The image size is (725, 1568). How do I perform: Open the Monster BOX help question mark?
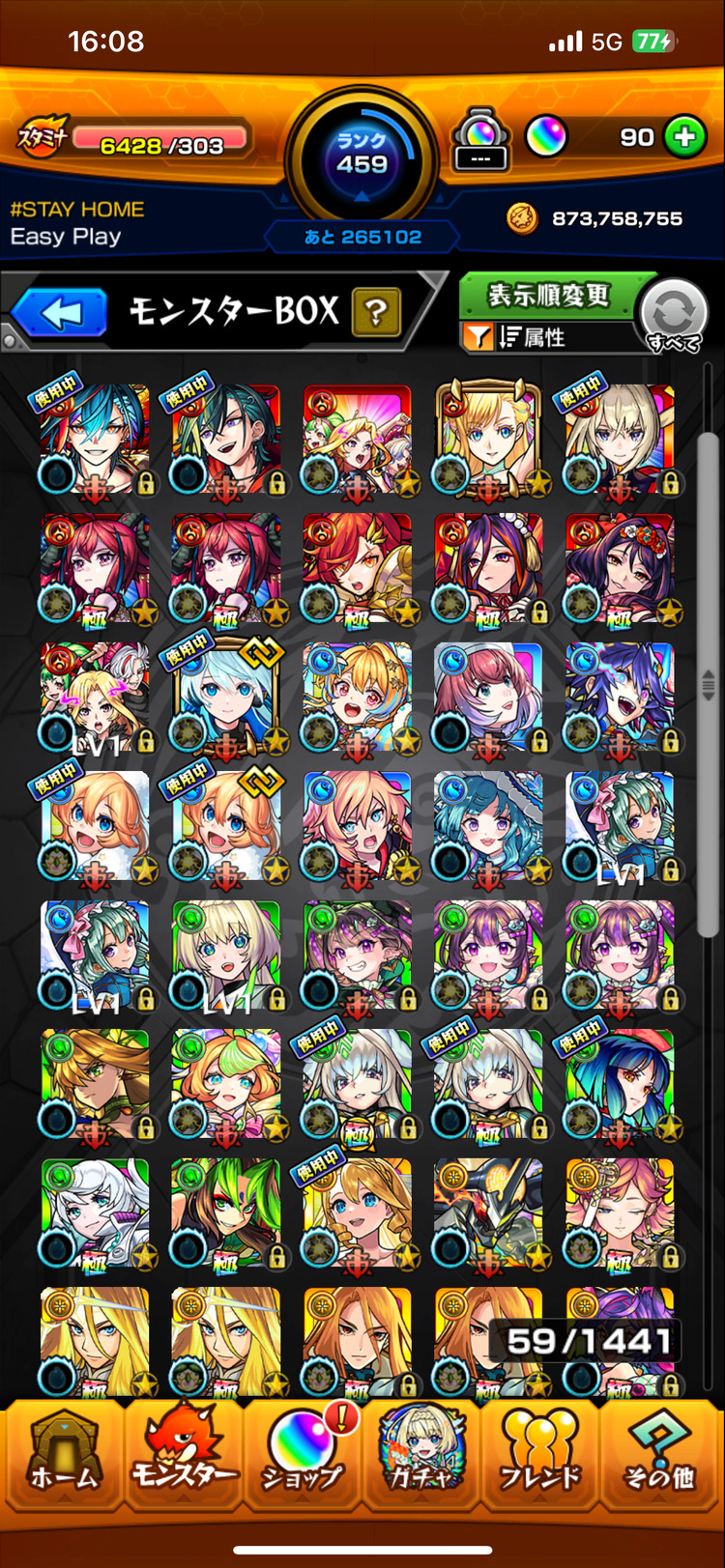(377, 313)
